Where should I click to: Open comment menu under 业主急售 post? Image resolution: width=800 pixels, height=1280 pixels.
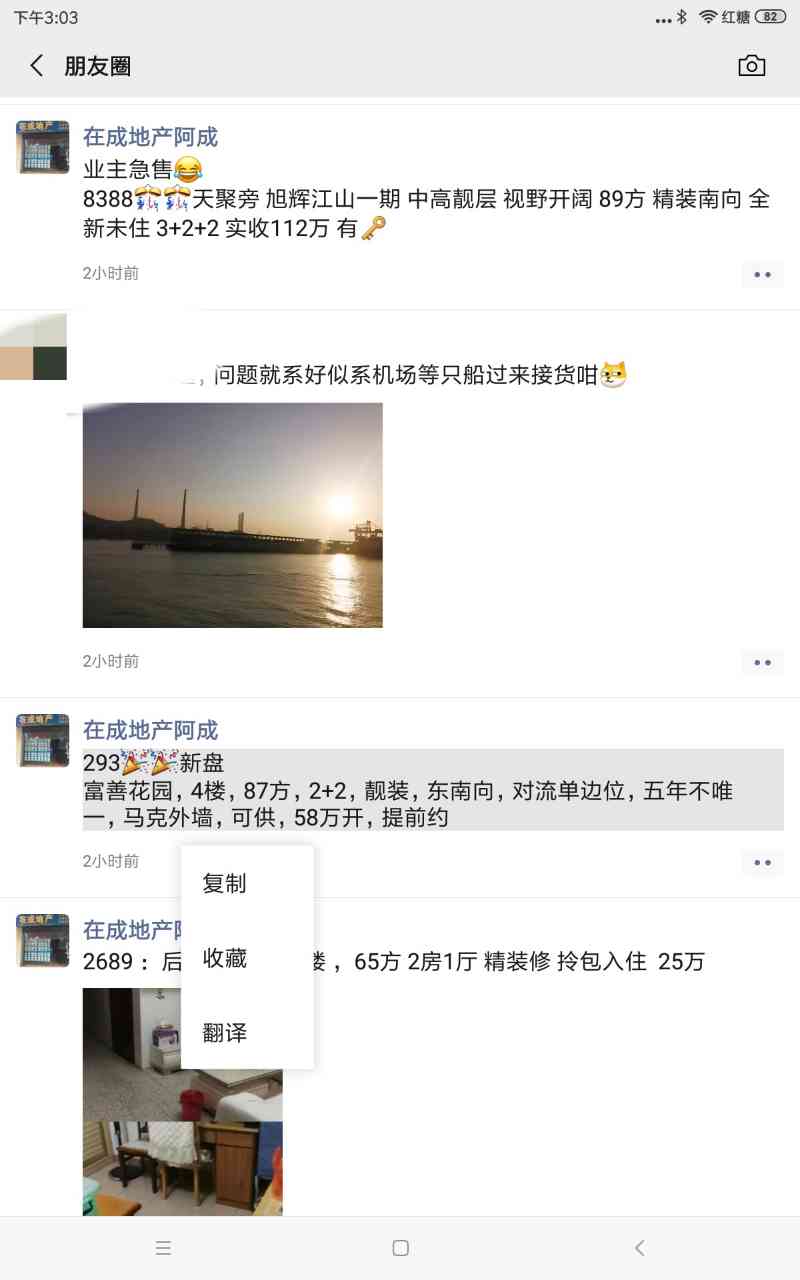tap(762, 274)
